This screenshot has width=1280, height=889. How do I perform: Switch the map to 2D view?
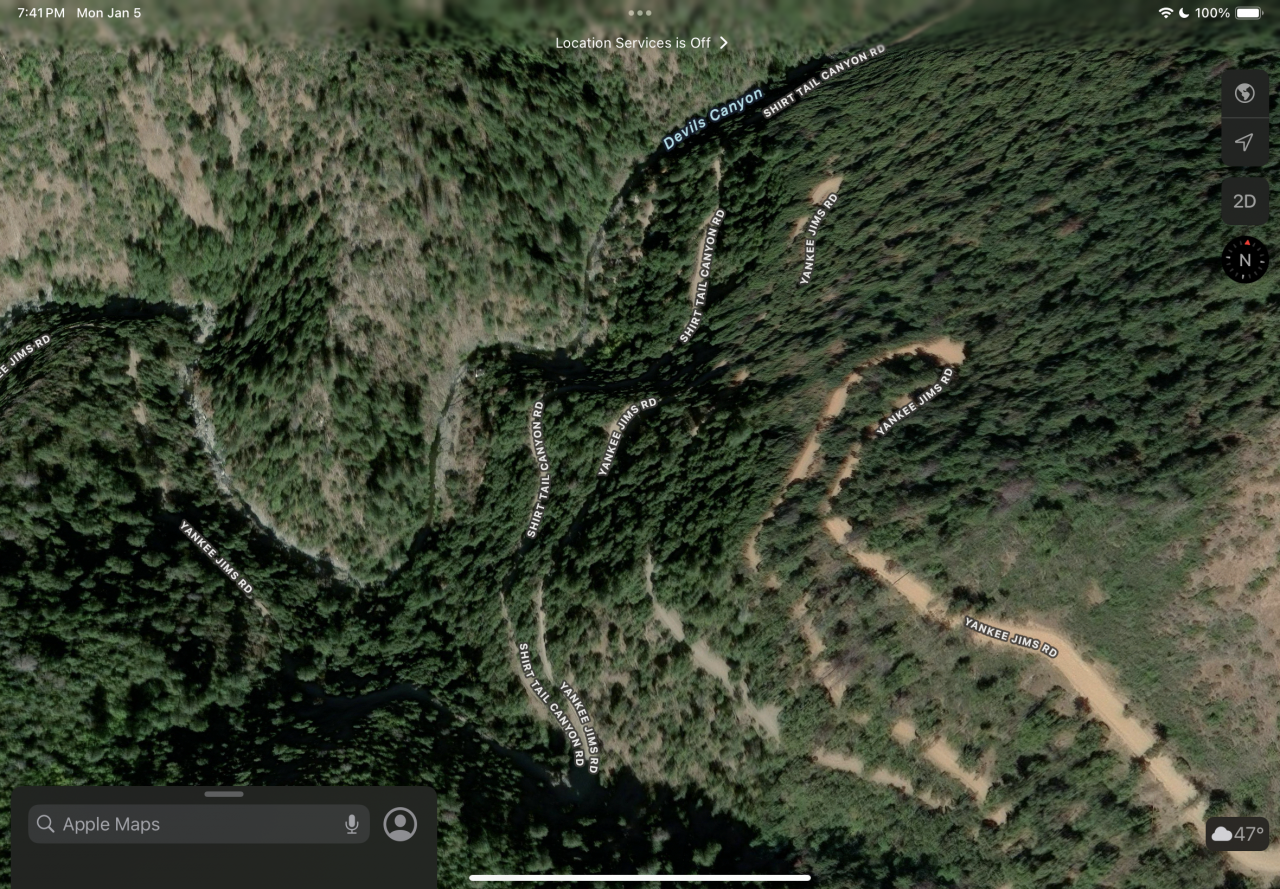[x=1244, y=201]
